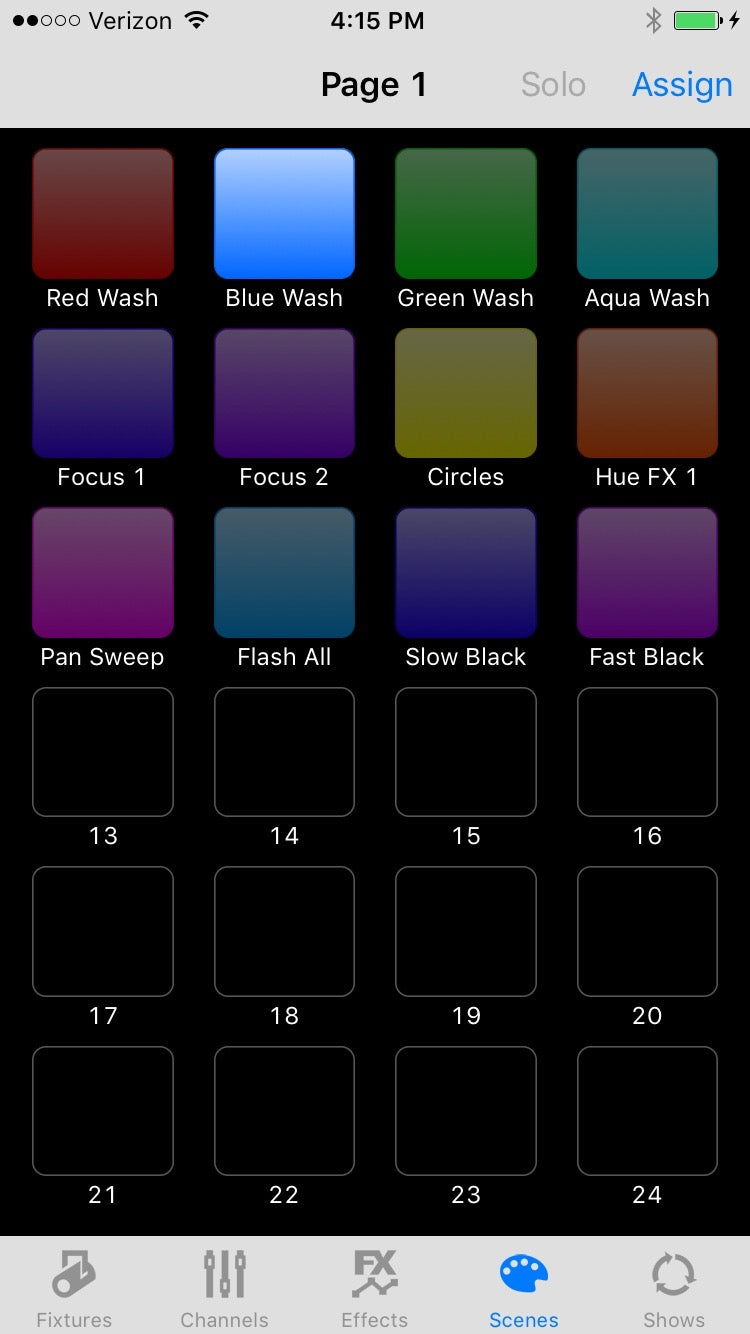Screen dimensions: 750x1334
Task: Select the Blue Wash scene
Action: coord(284,214)
